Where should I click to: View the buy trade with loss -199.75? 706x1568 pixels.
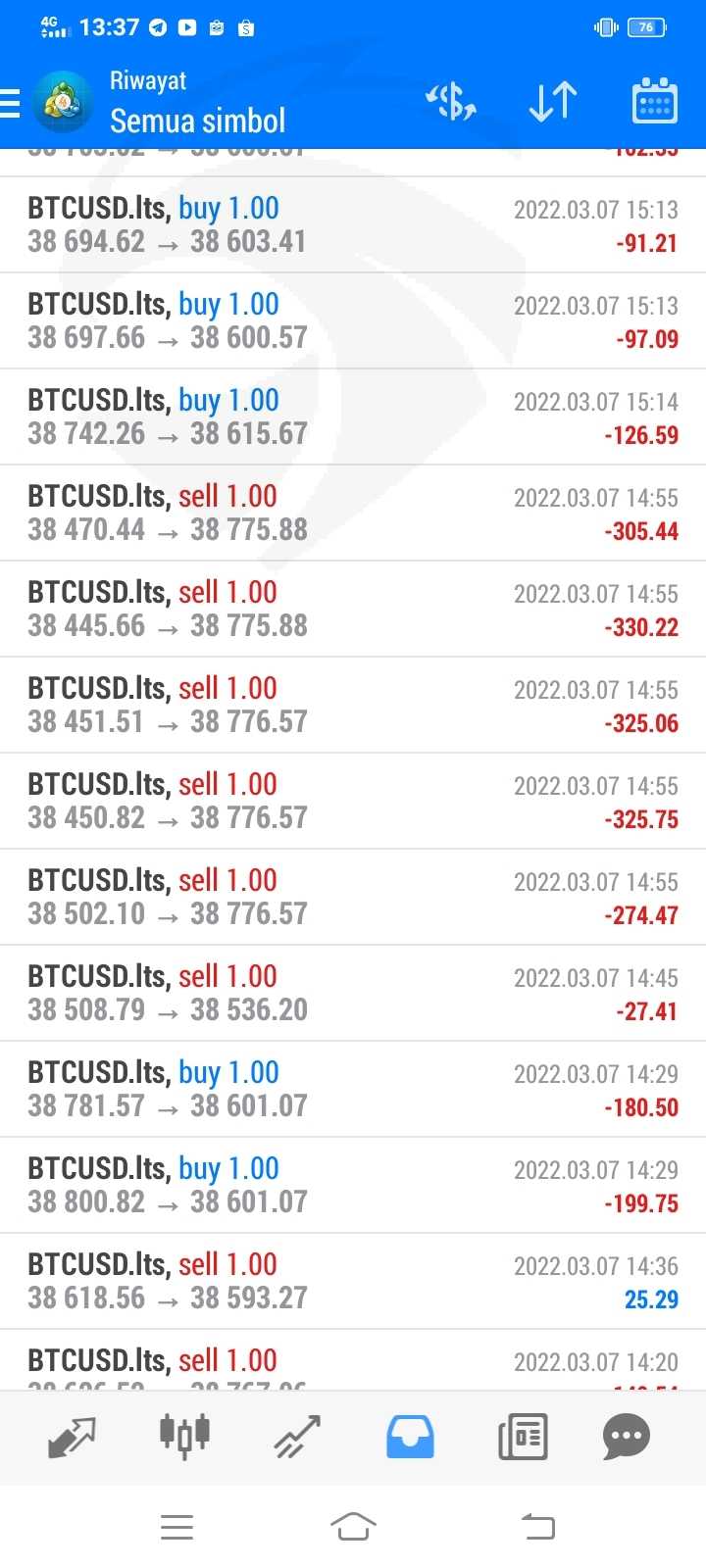[353, 1186]
